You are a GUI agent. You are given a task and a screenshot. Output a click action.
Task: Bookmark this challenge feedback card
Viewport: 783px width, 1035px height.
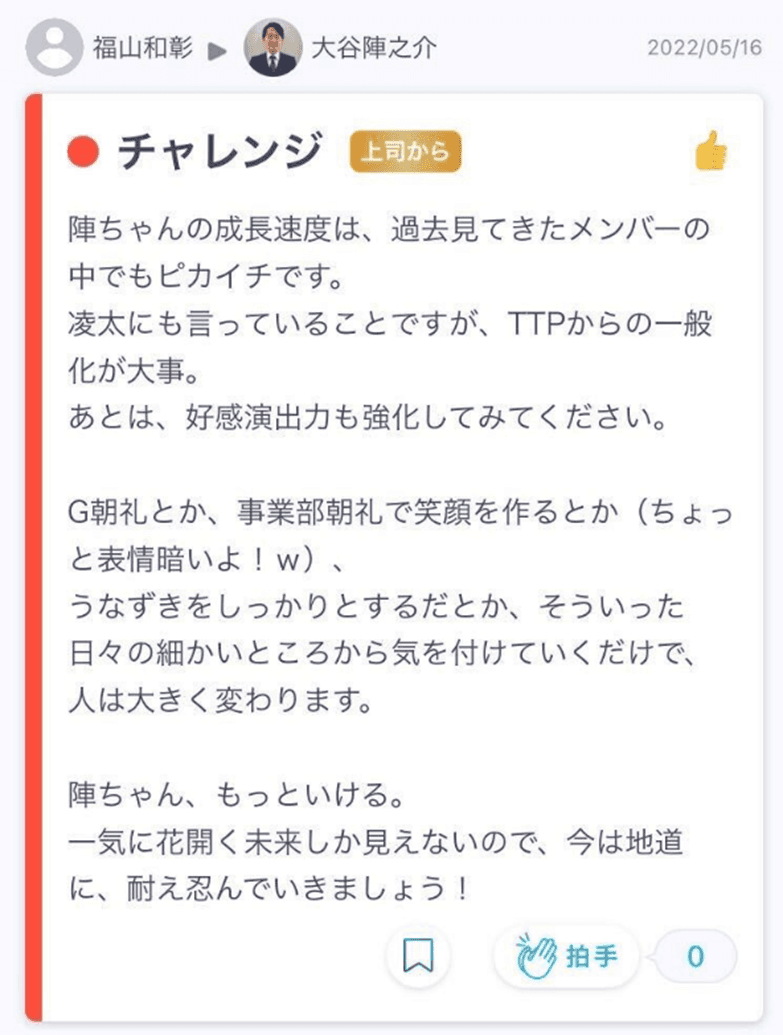pyautogui.click(x=418, y=957)
